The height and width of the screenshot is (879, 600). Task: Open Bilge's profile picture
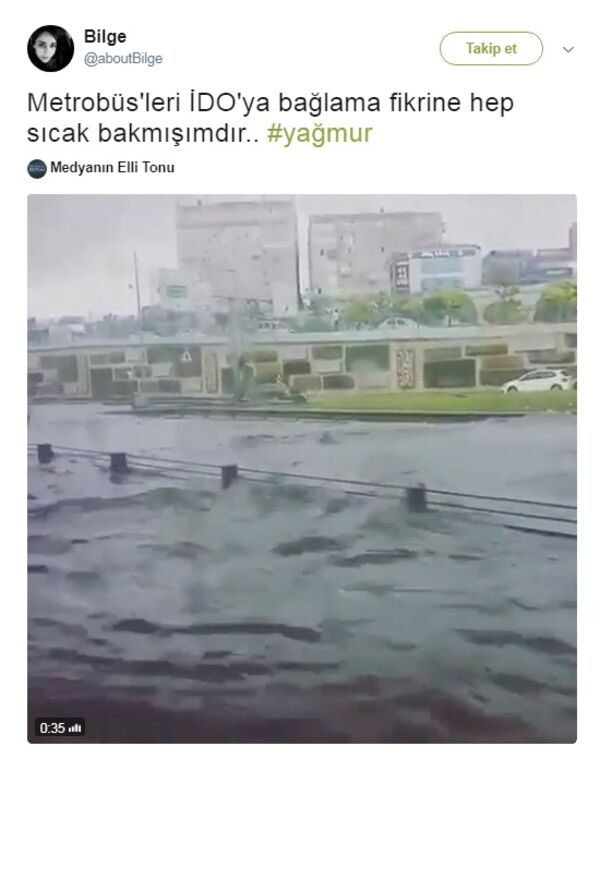tap(50, 48)
